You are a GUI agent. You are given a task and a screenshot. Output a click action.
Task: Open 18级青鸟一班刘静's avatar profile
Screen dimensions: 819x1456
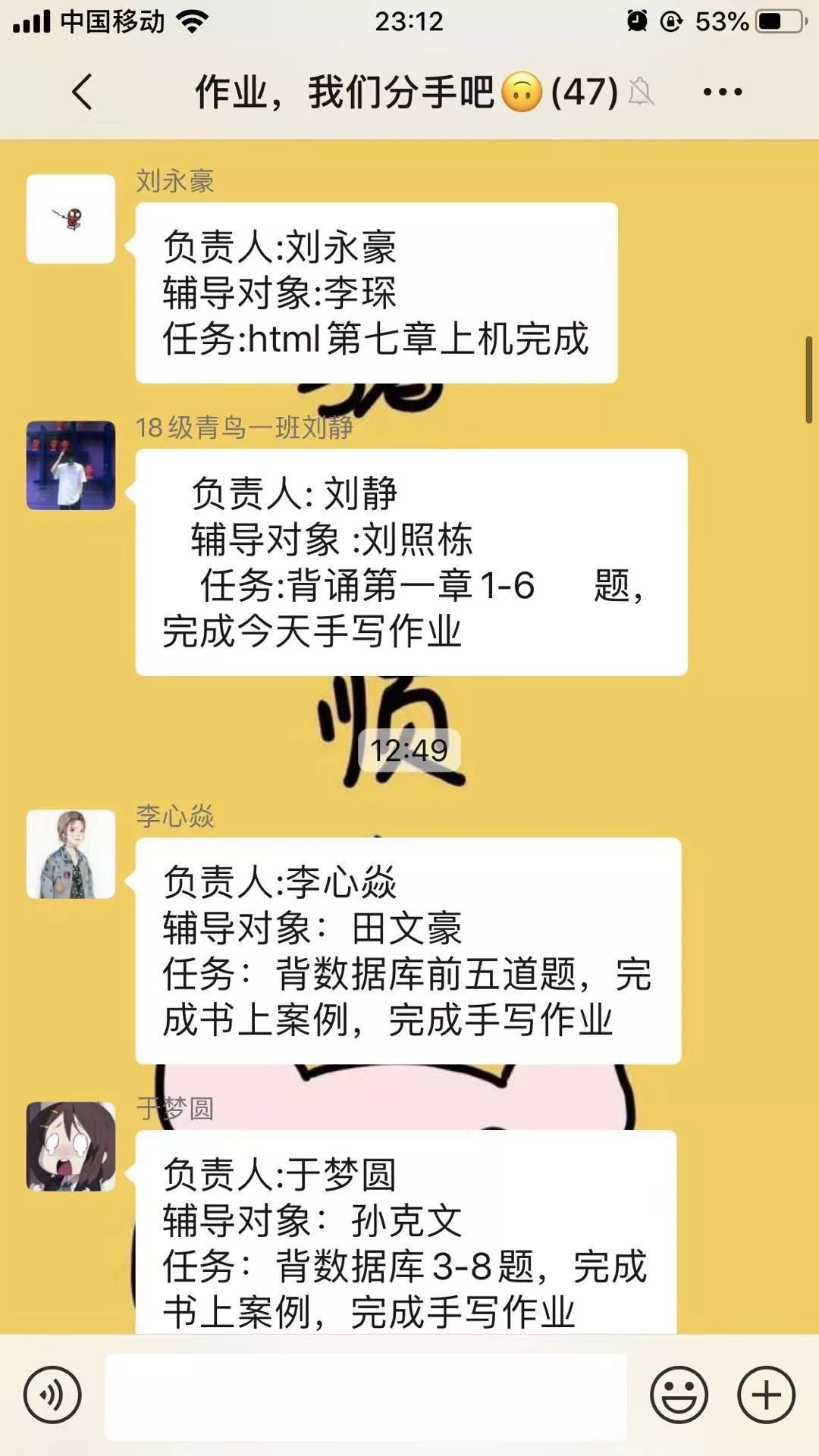(71, 465)
